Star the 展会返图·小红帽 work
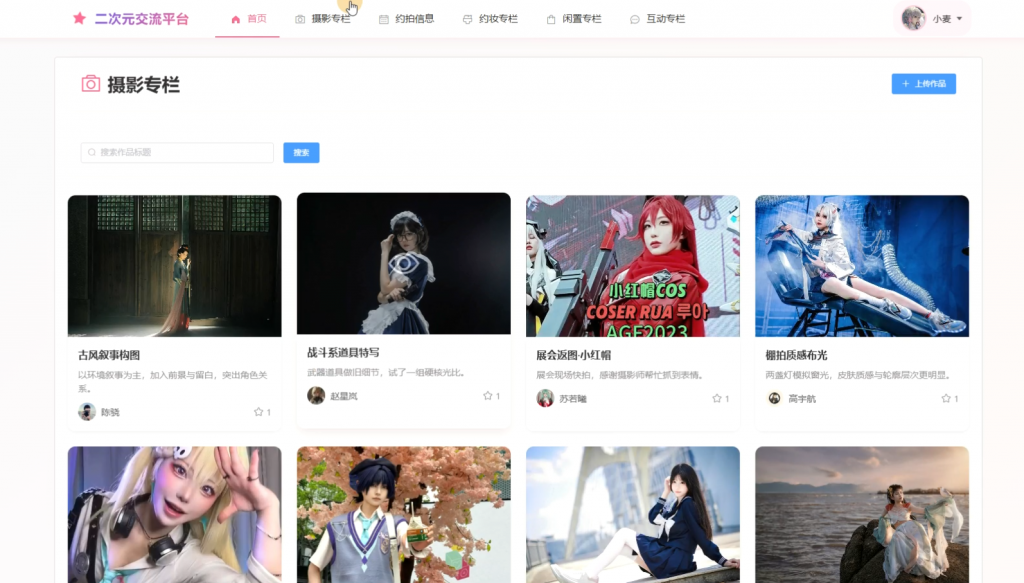Screen dimensions: 1024x583 click(x=717, y=398)
